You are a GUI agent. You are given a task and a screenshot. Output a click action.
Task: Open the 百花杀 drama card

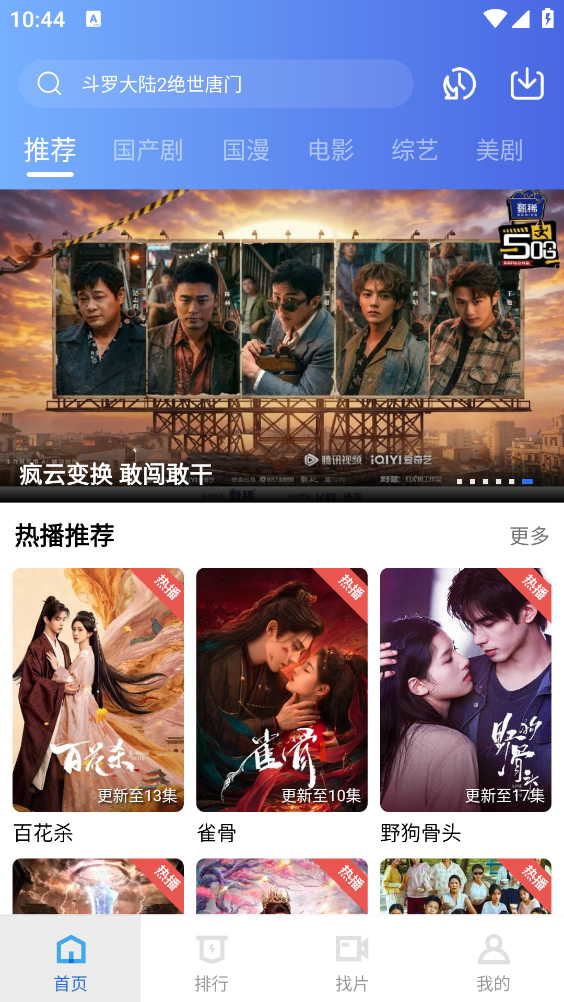(x=98, y=706)
